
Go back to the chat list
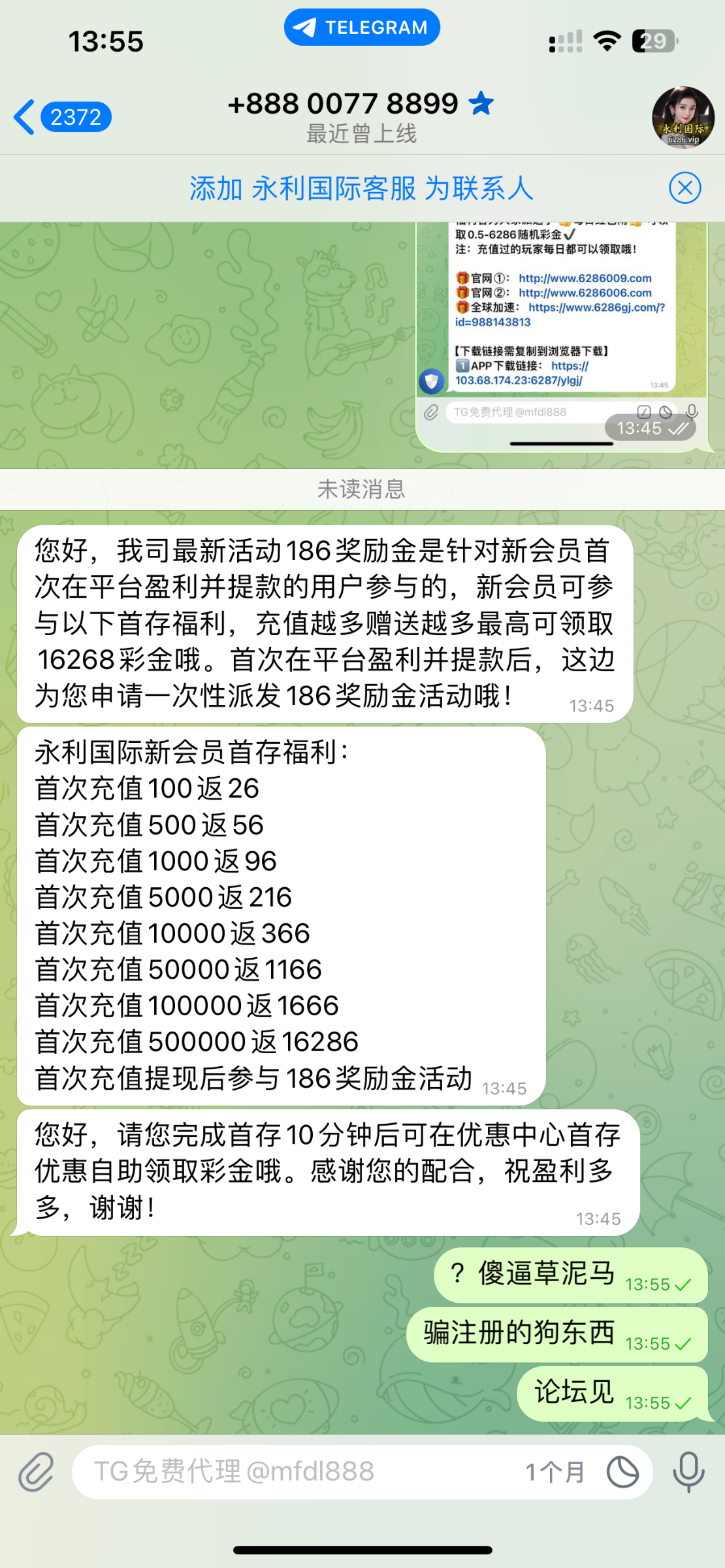click(59, 118)
